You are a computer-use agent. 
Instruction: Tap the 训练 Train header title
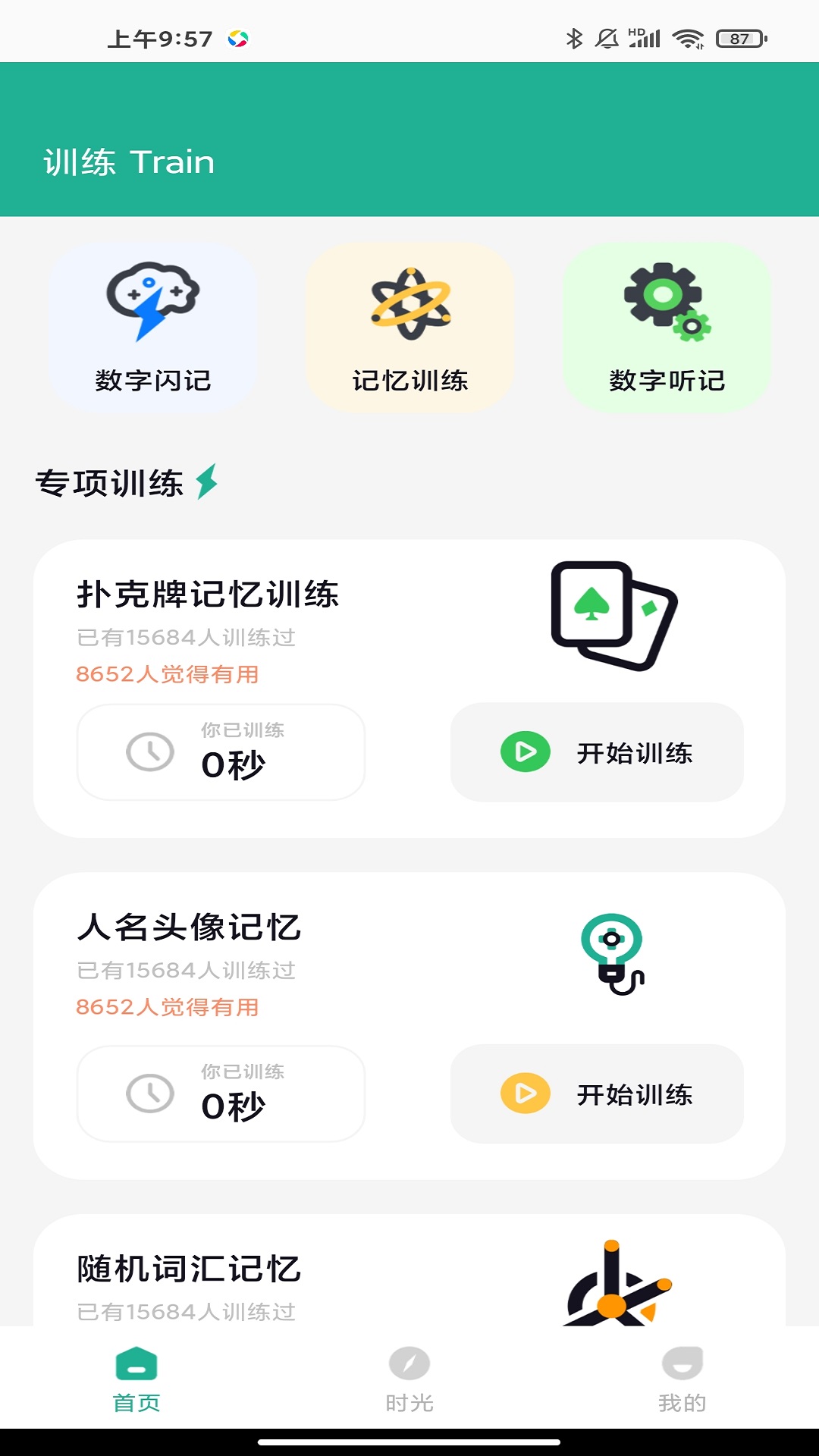coord(130,161)
